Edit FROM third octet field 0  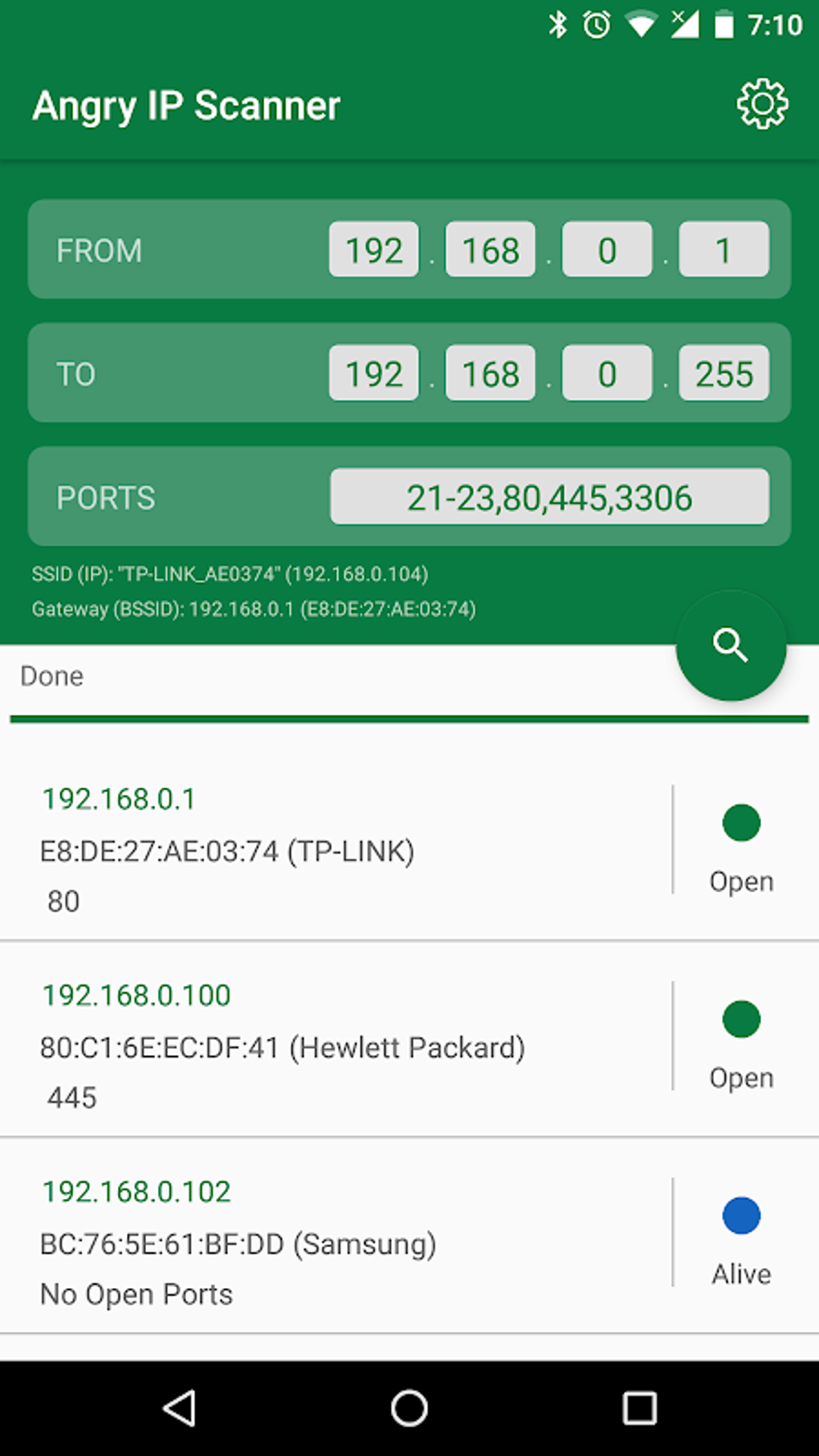[x=607, y=250]
